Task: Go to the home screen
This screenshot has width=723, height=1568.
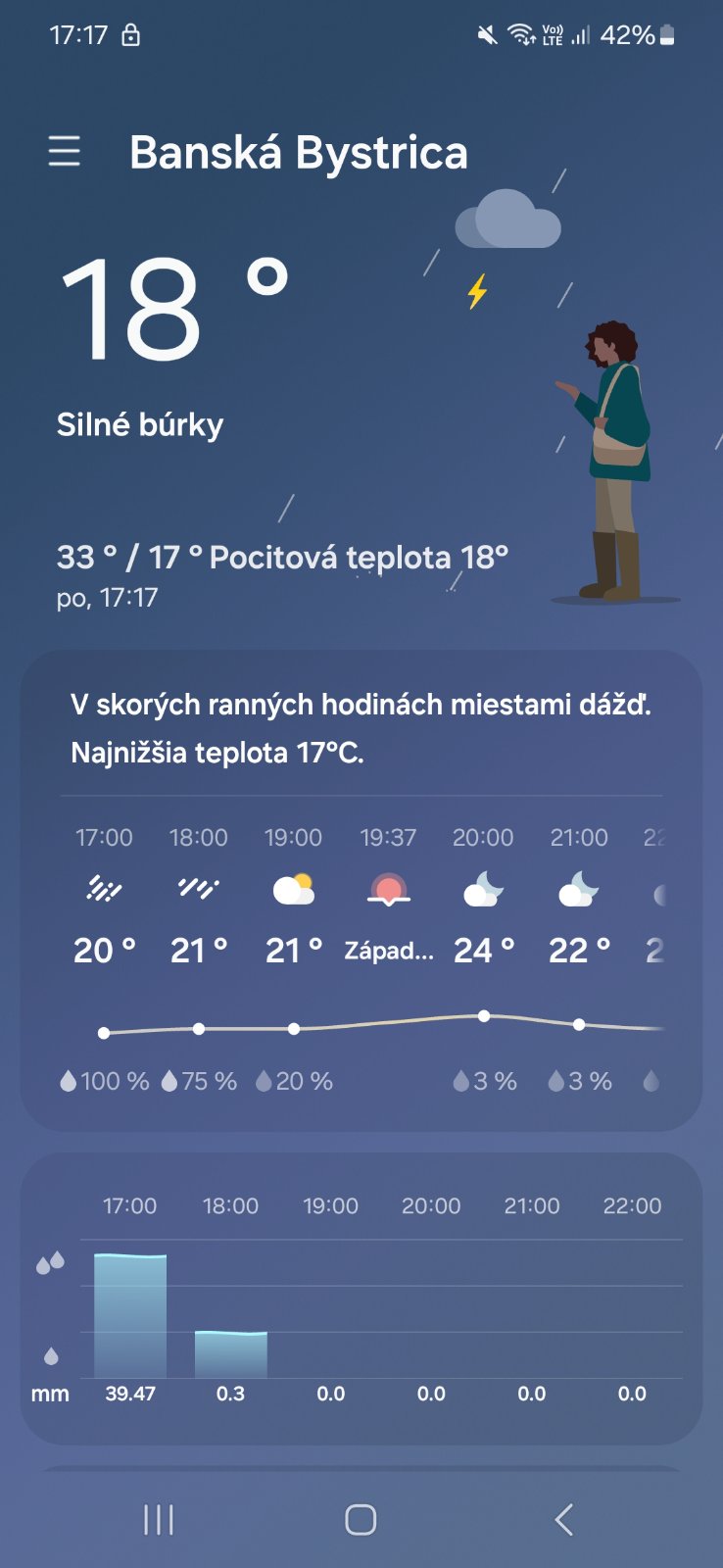Action: click(361, 1520)
